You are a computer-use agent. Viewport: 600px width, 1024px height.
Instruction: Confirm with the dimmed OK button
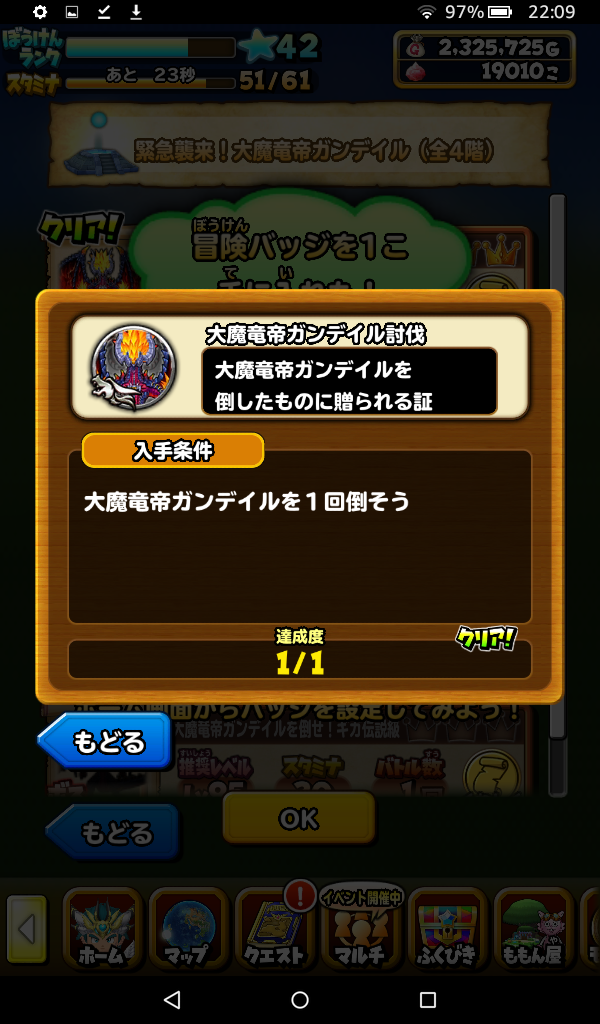(298, 818)
